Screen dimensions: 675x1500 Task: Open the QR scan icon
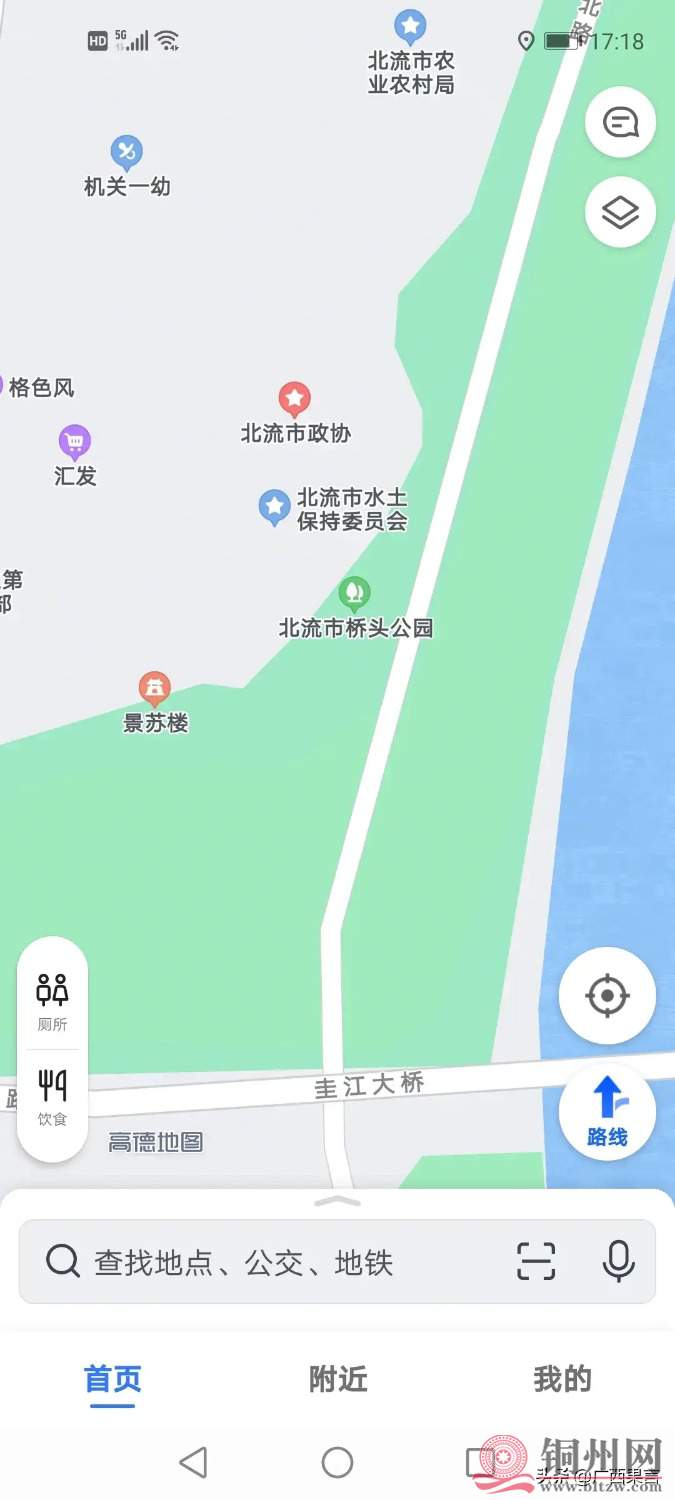pos(536,1261)
